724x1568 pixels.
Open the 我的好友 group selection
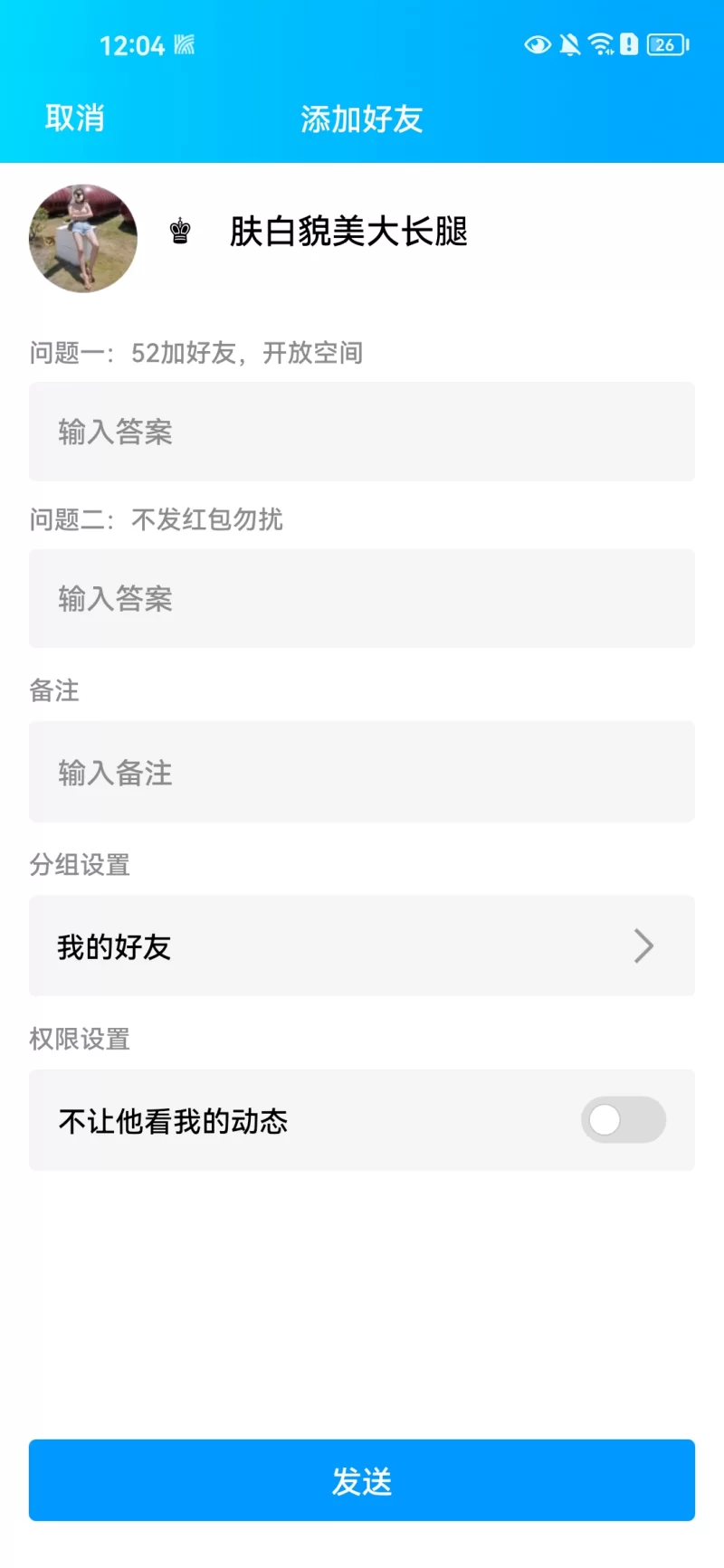click(362, 946)
